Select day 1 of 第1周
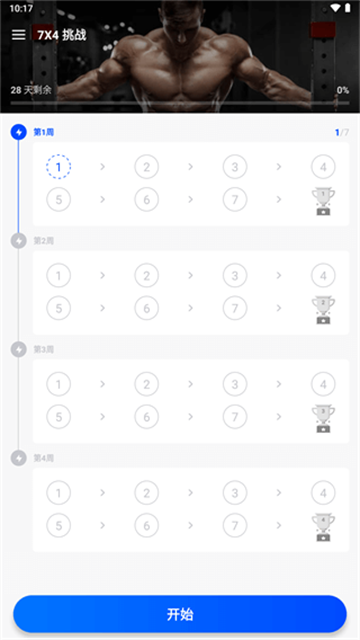Viewport: 360px width, 640px height. coord(58,167)
